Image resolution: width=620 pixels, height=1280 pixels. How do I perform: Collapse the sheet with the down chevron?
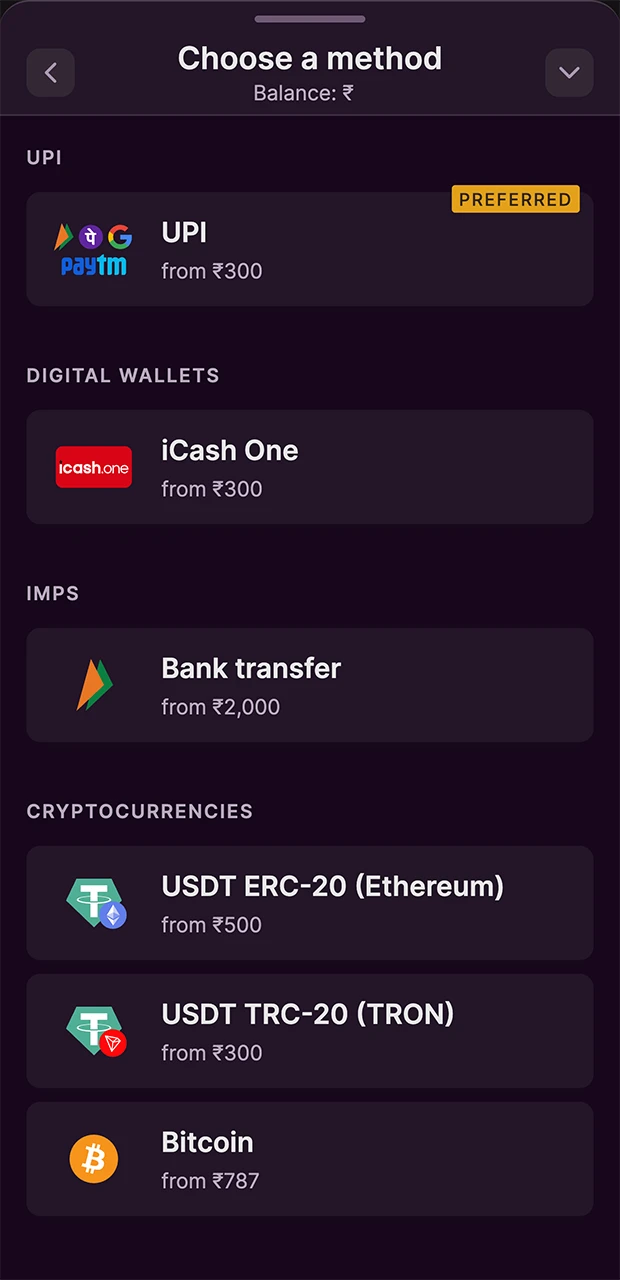(x=569, y=73)
